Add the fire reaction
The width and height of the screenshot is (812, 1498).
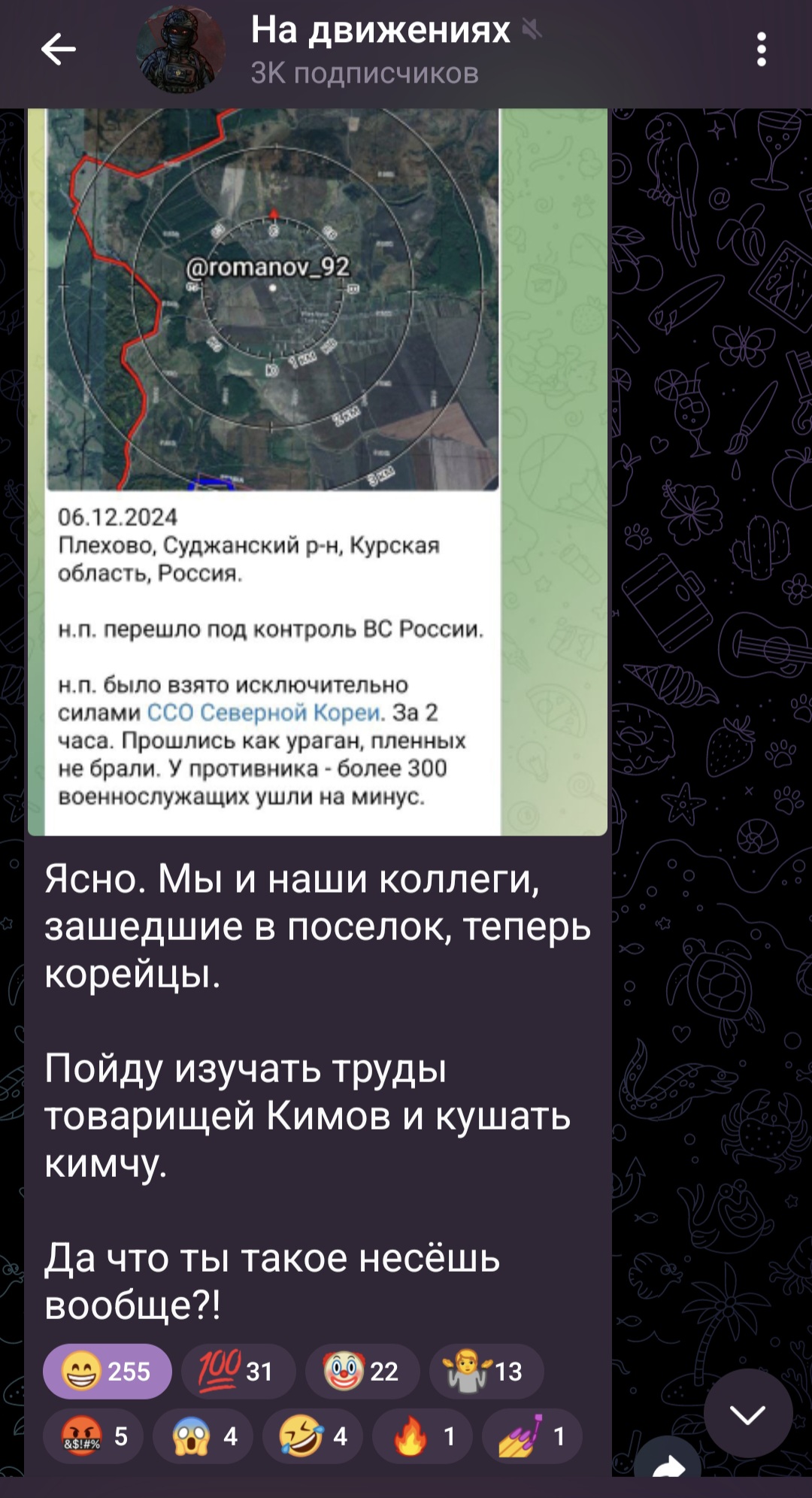click(422, 1436)
